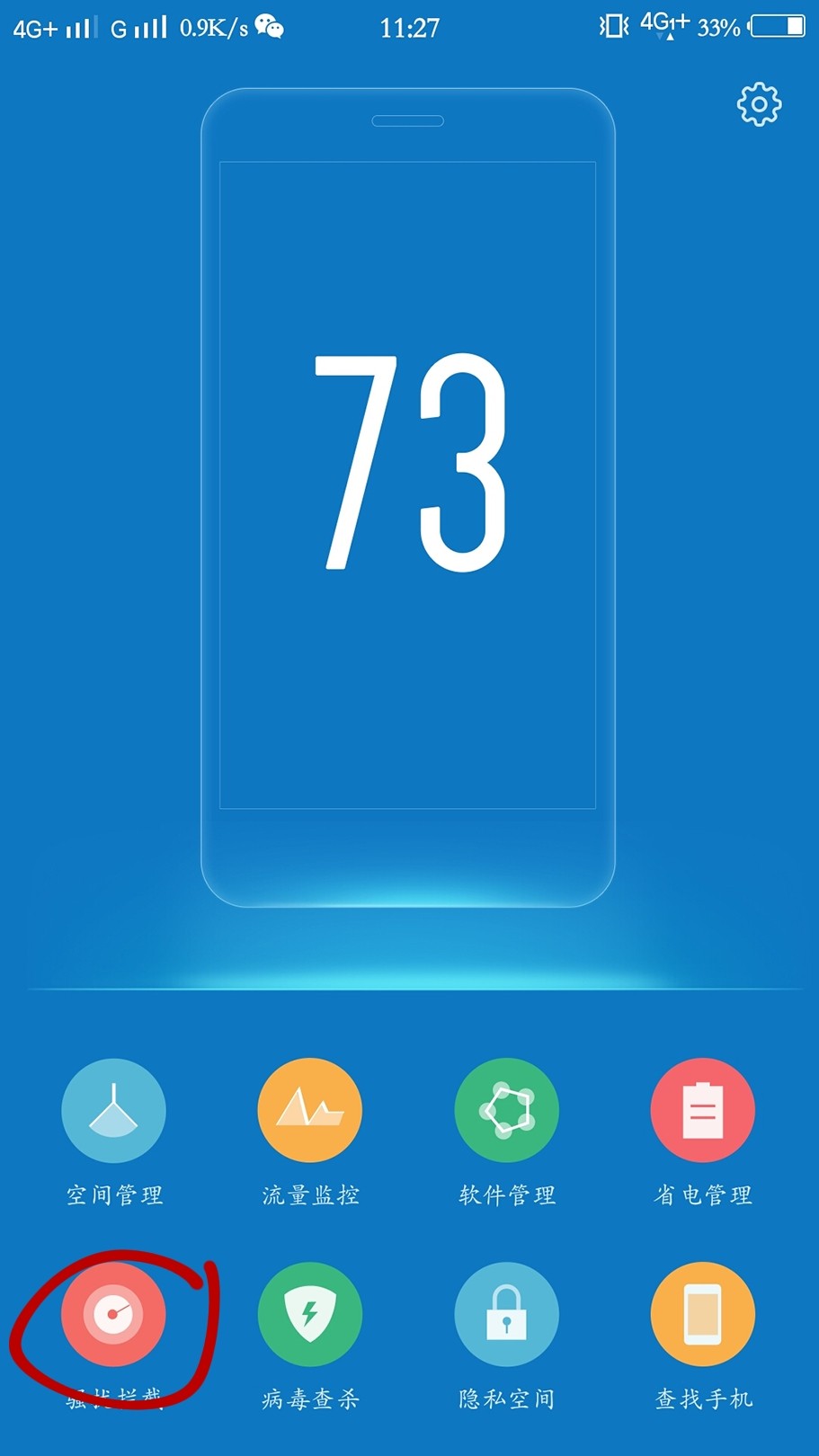Open 省电管理 power saving
The image size is (819, 1456).
[x=702, y=1111]
